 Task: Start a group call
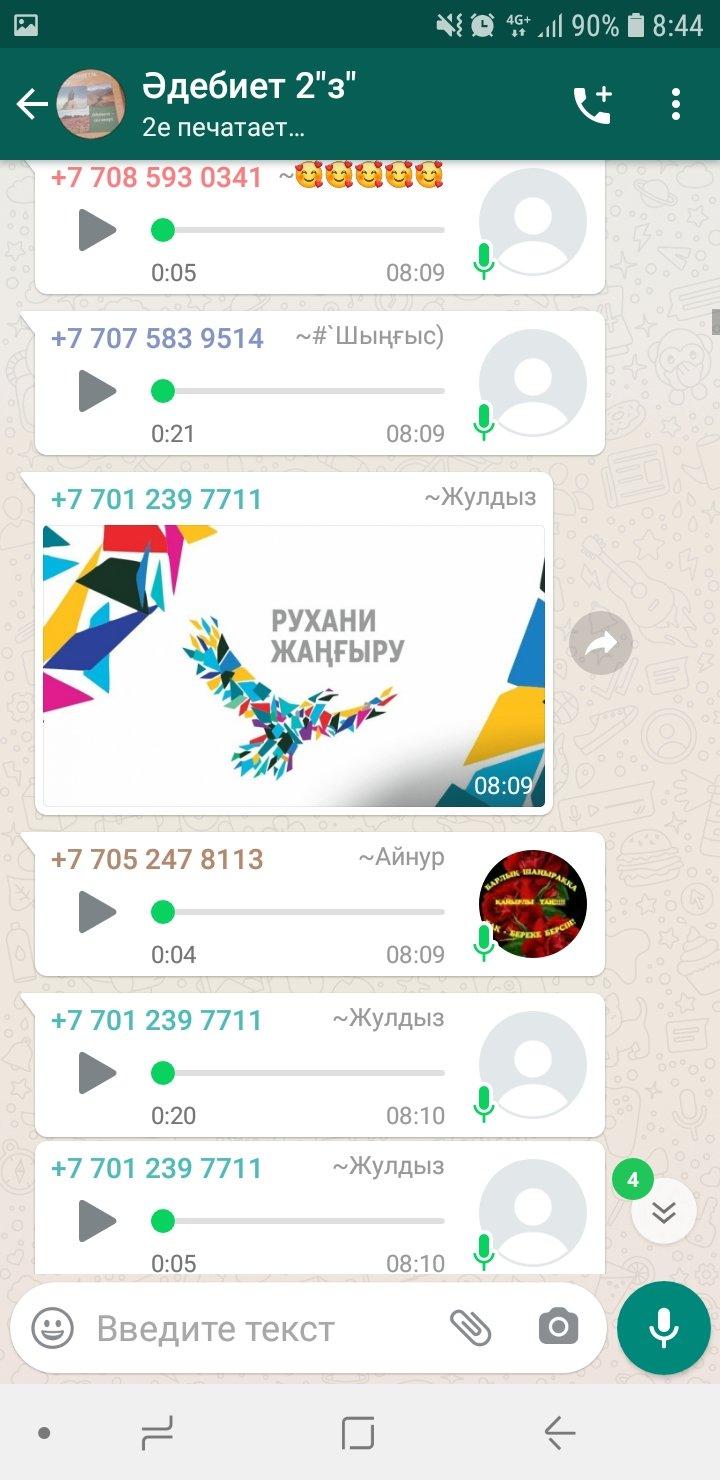[x=592, y=105]
